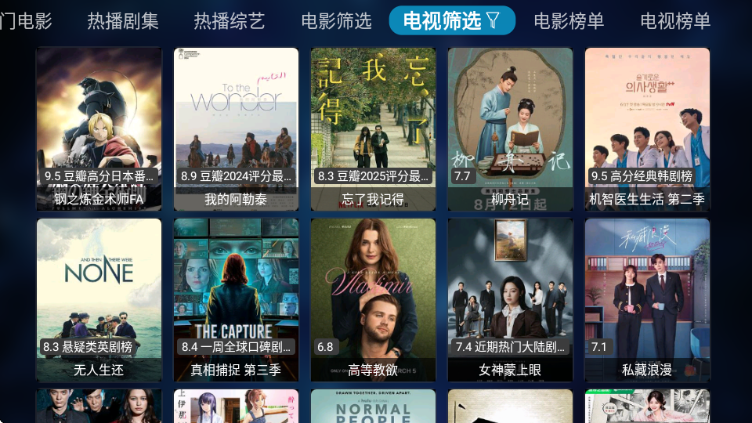
Task: Open the 高等教欲 poster
Action: 373,299
